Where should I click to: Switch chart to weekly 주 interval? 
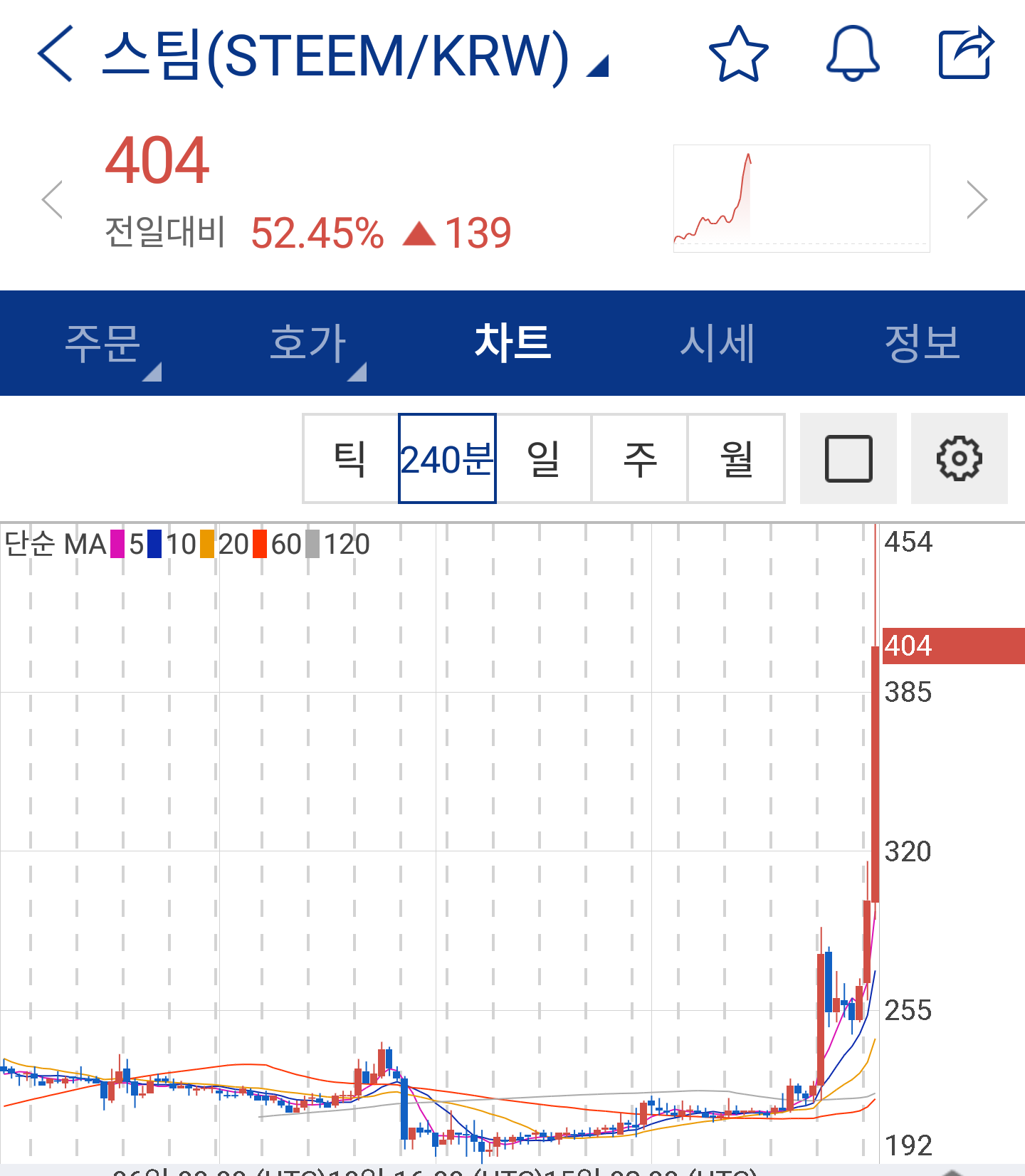coord(640,458)
